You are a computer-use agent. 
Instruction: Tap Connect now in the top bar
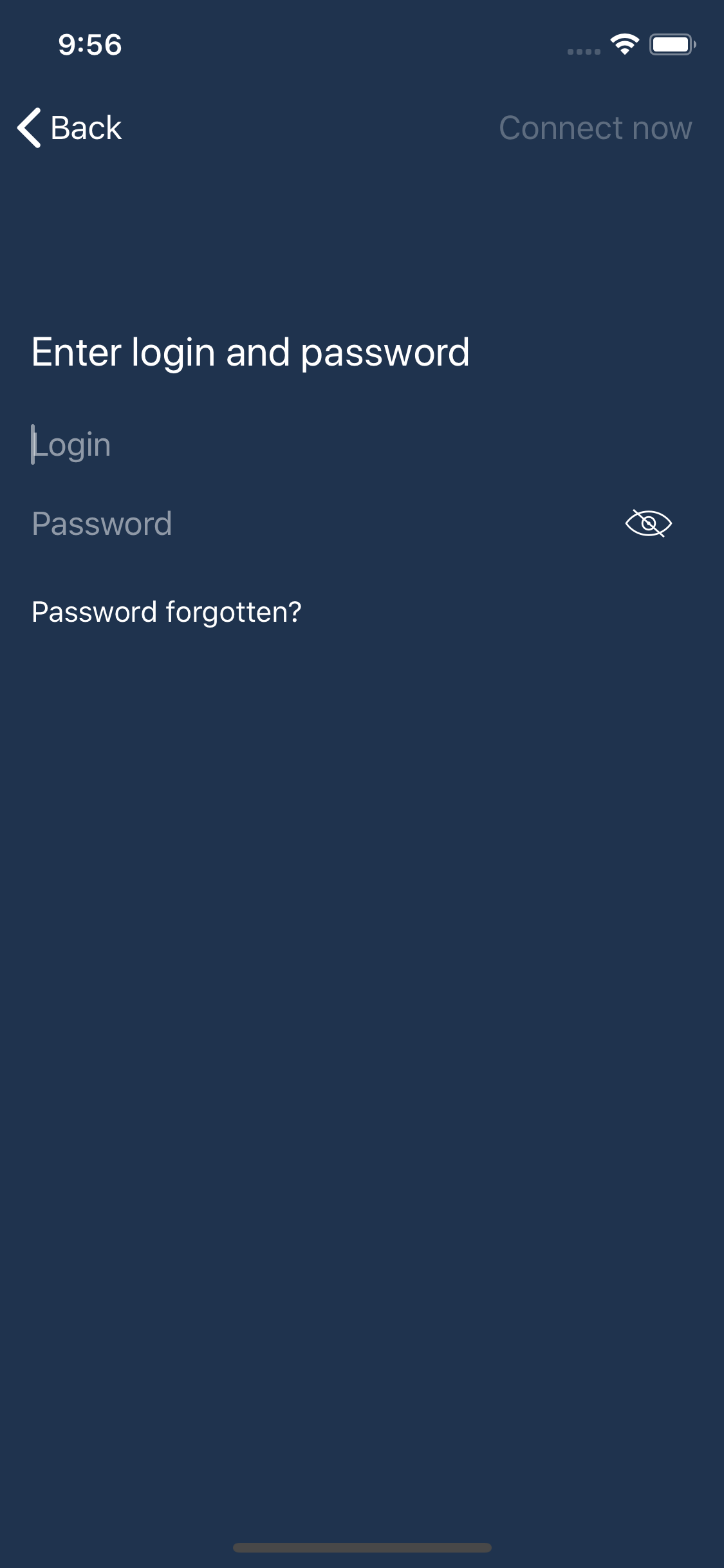[x=595, y=127]
